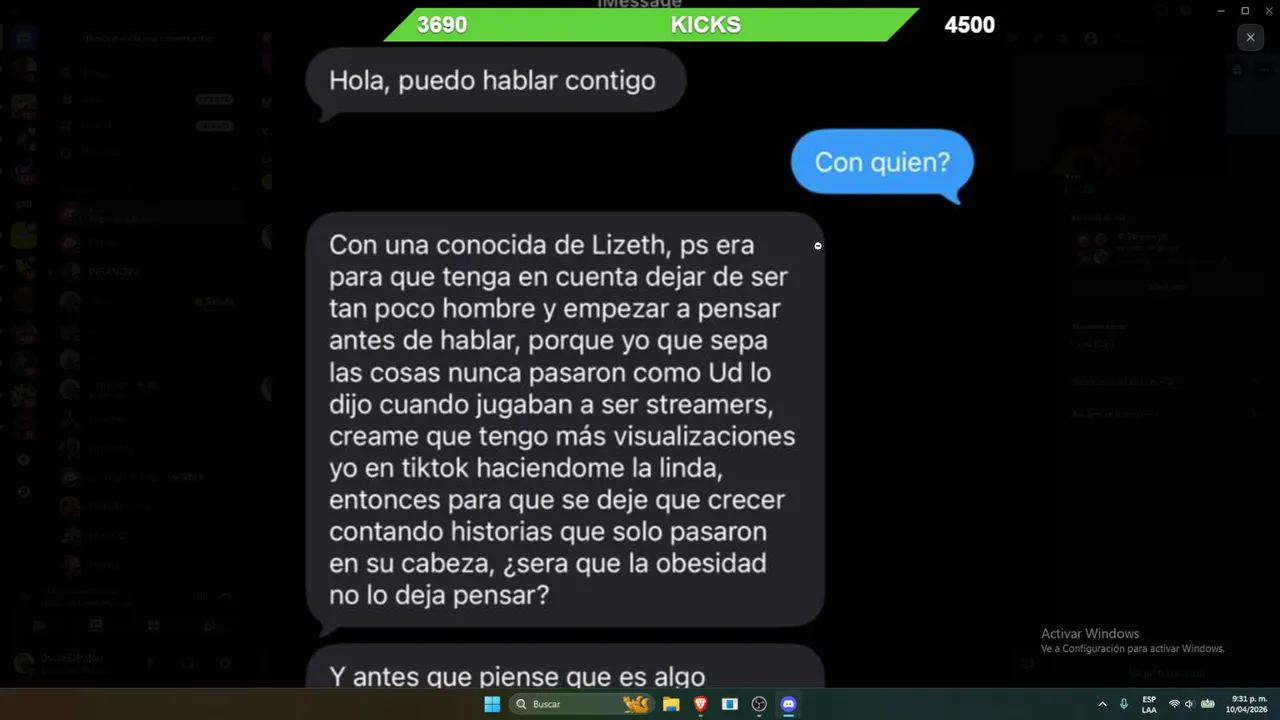Close the Discord window

tap(1268, 11)
